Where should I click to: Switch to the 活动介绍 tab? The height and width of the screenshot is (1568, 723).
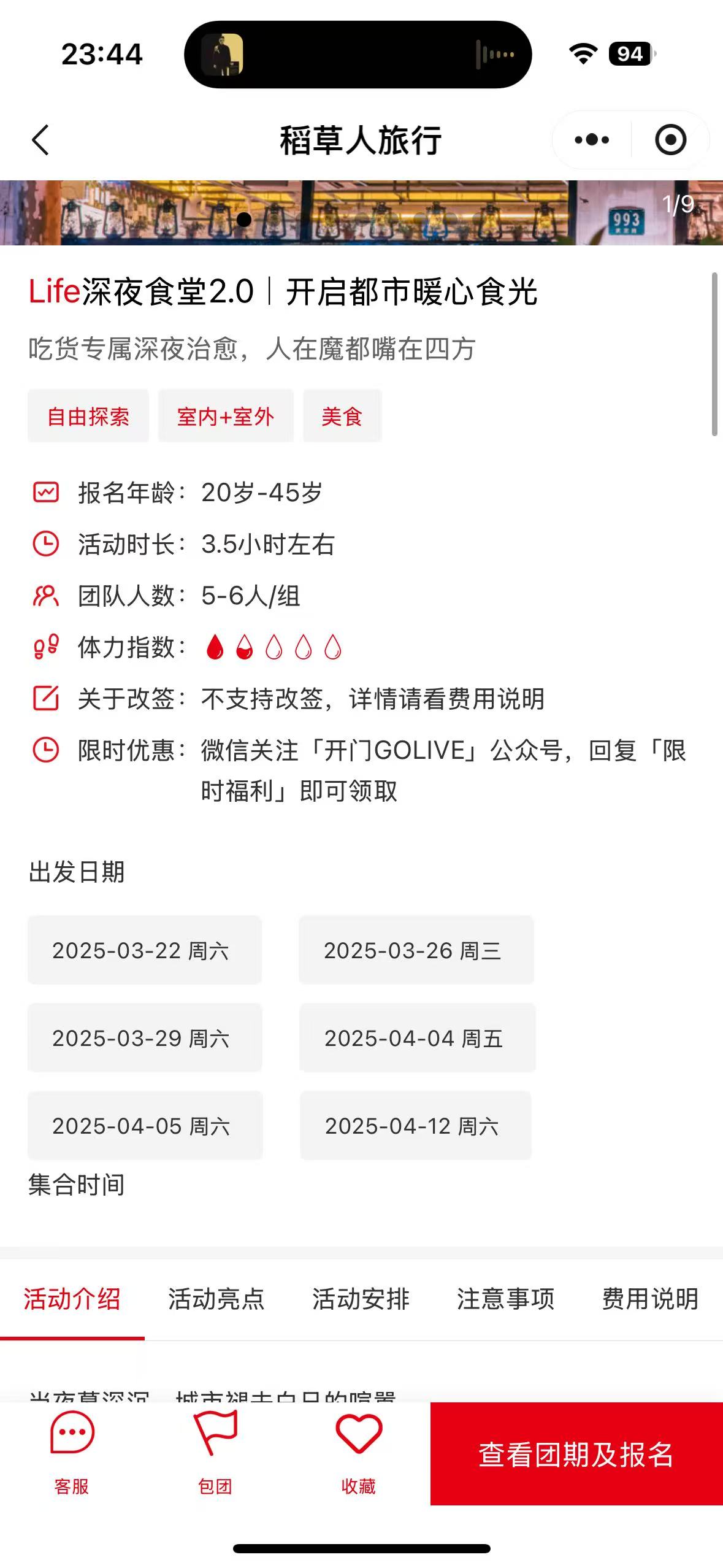[x=72, y=1299]
